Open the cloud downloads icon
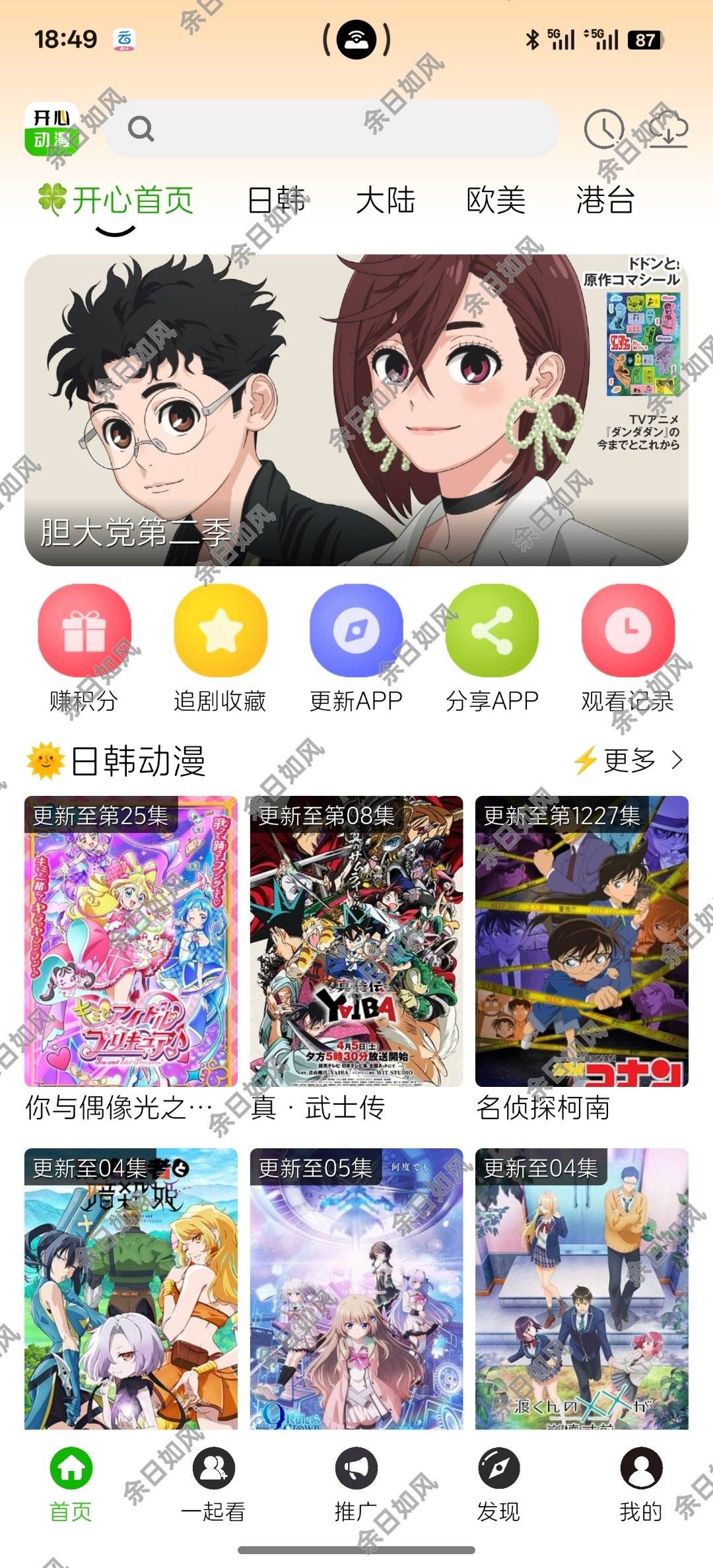The image size is (713, 1568). (x=667, y=129)
